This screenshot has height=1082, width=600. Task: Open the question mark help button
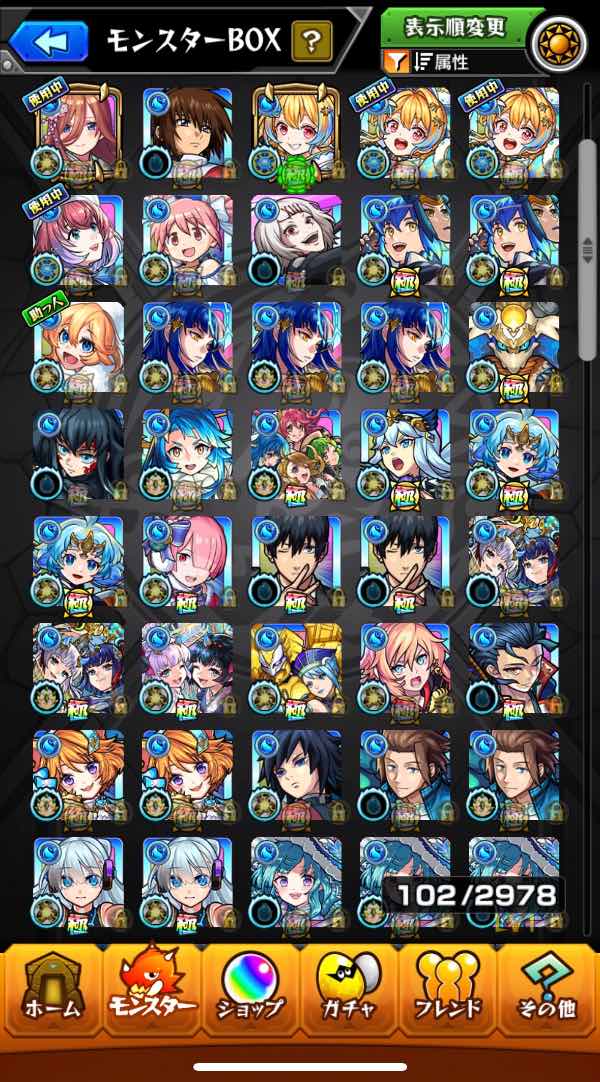(x=312, y=42)
